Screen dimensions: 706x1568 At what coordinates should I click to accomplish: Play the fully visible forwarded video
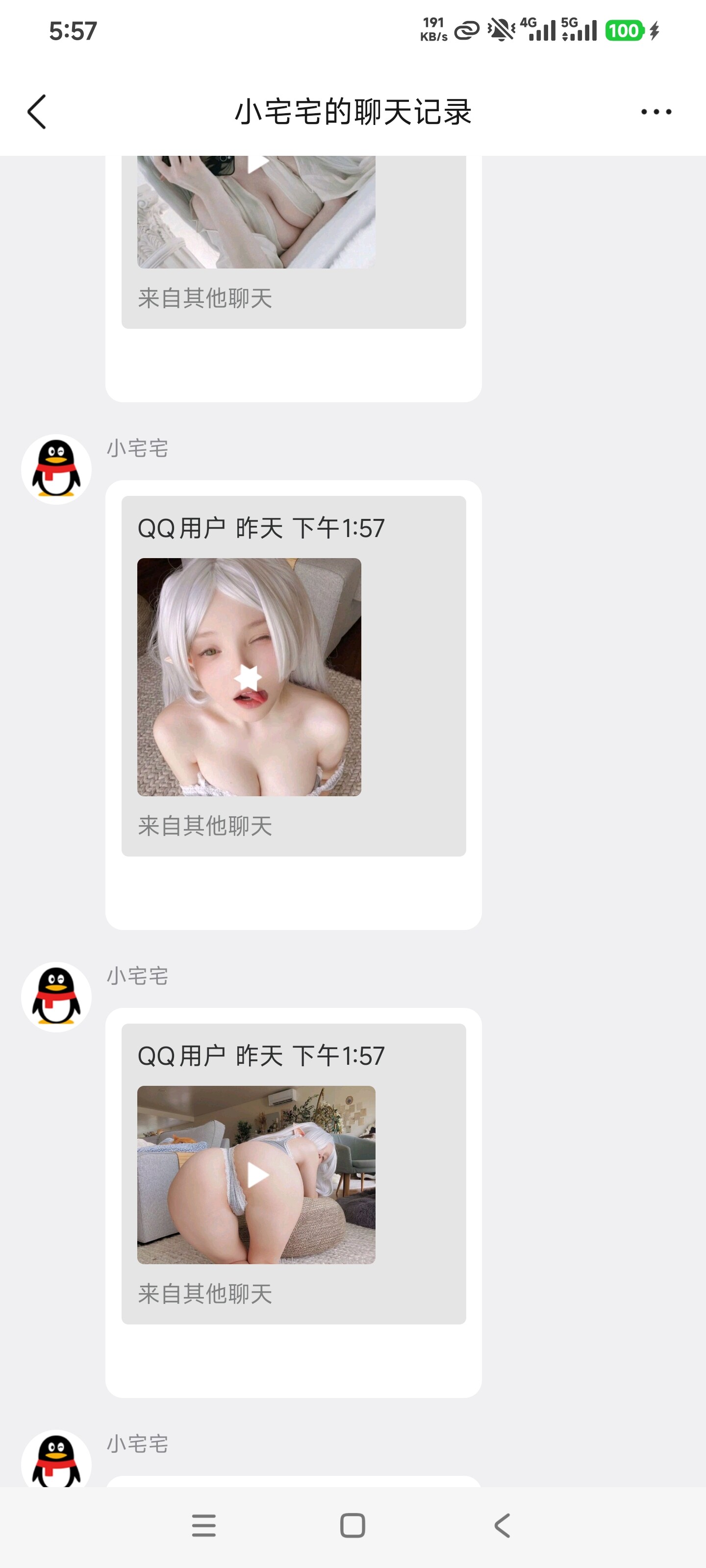pos(256,1175)
